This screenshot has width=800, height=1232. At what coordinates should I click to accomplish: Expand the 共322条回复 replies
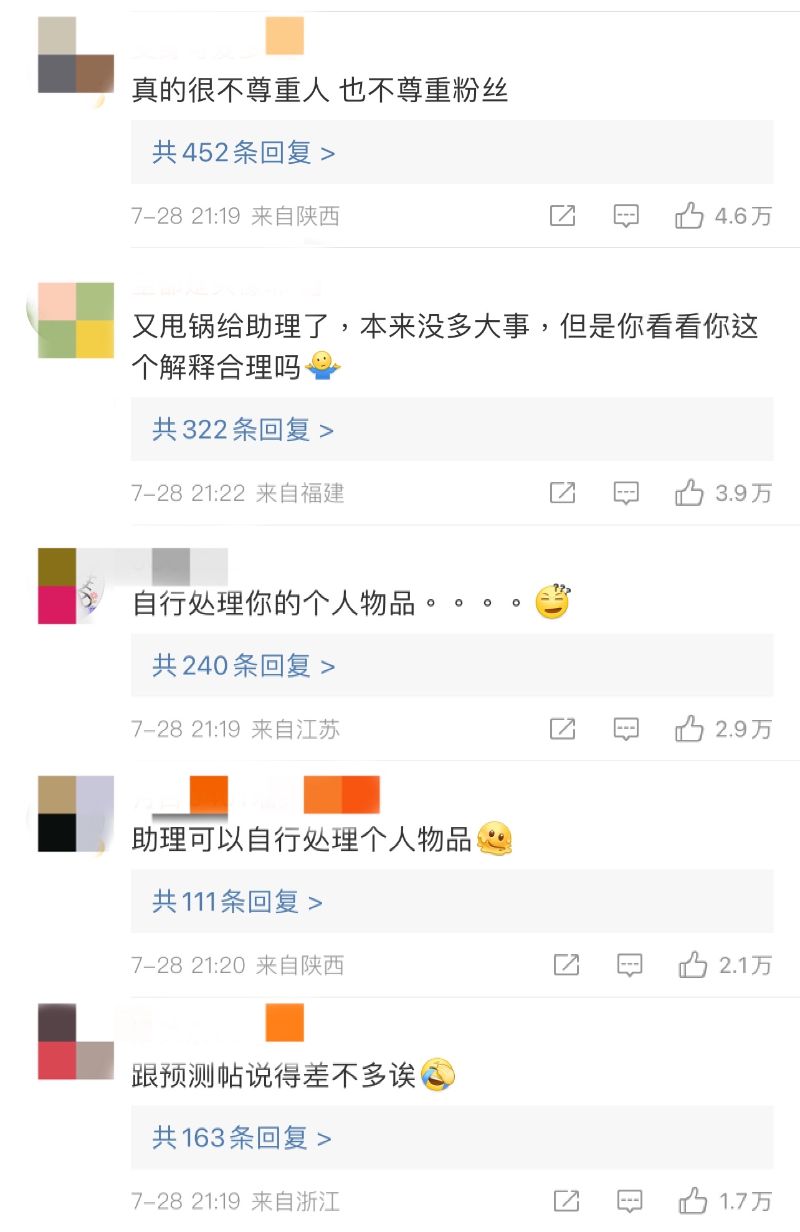pos(243,430)
